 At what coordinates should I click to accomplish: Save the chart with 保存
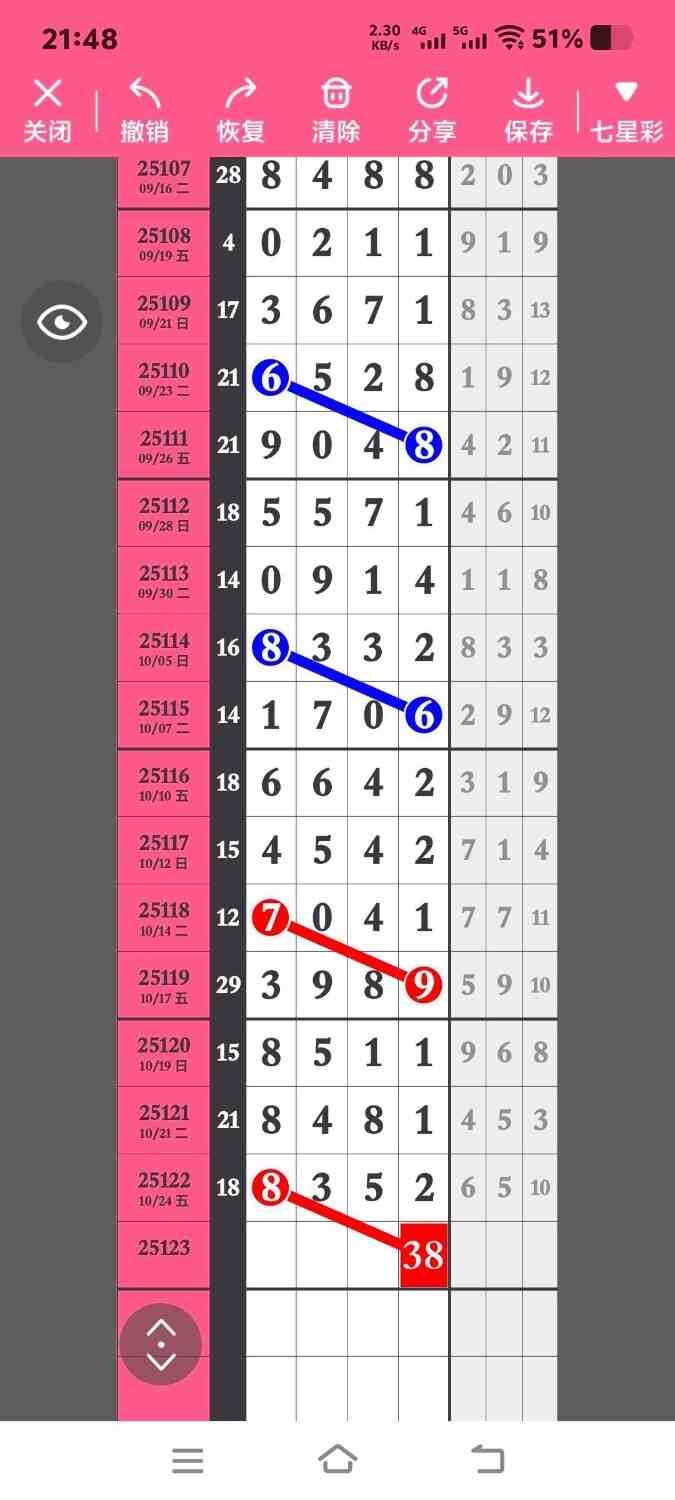click(528, 111)
